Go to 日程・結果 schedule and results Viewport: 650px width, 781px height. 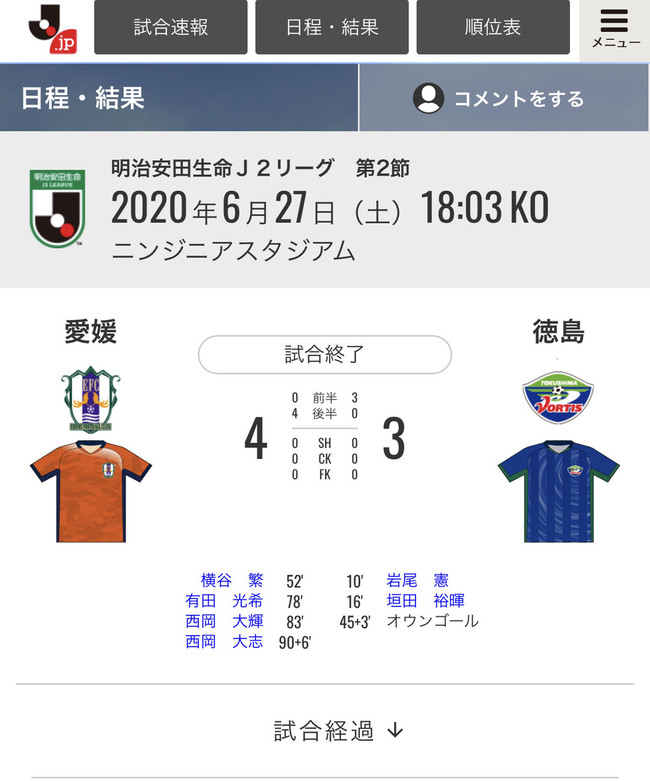coord(331,27)
